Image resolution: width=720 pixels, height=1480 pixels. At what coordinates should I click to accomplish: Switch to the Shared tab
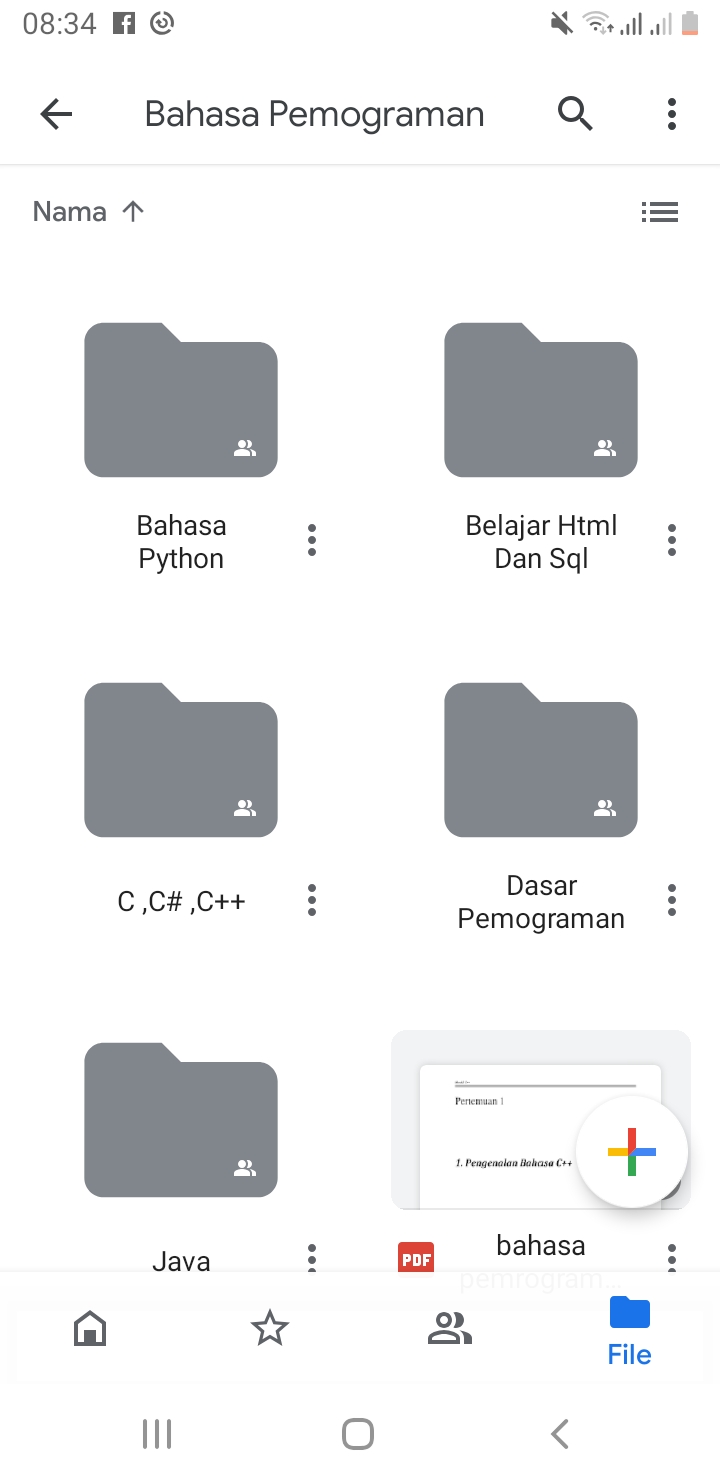click(x=450, y=1328)
